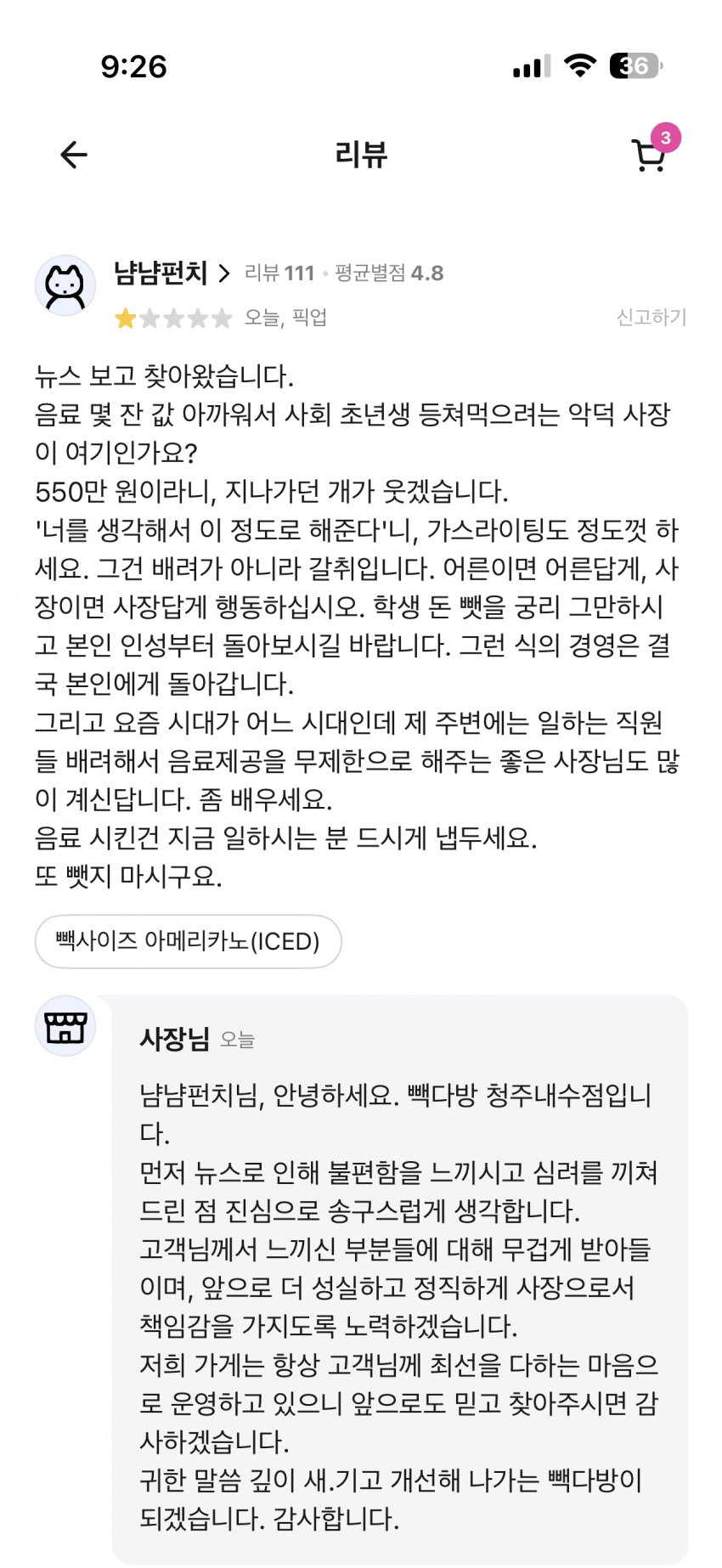Image resolution: width=722 pixels, height=1568 pixels.
Task: Tap the 빽사이즈 아메리카노(ICED) menu chip
Action: [187, 942]
